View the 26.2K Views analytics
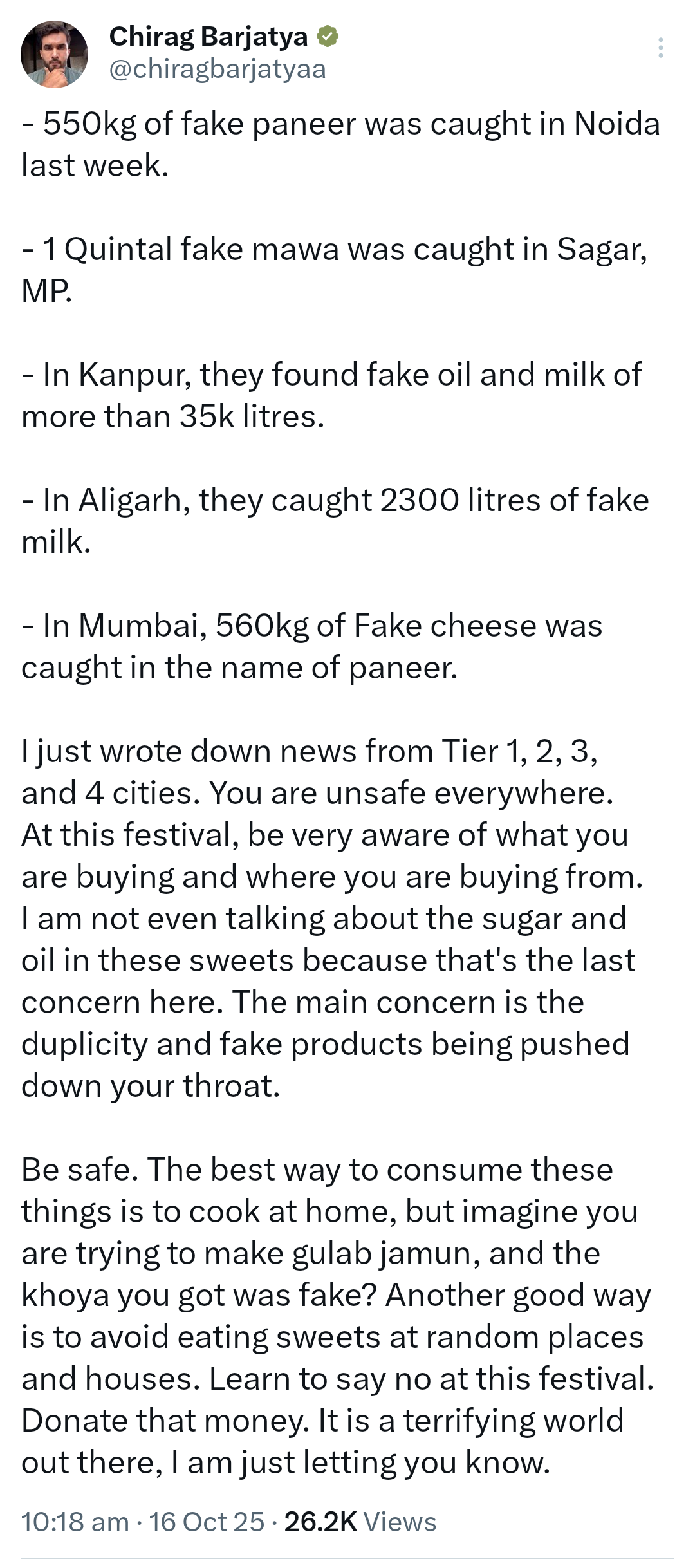This screenshot has height=1568, width=695. click(360, 1522)
